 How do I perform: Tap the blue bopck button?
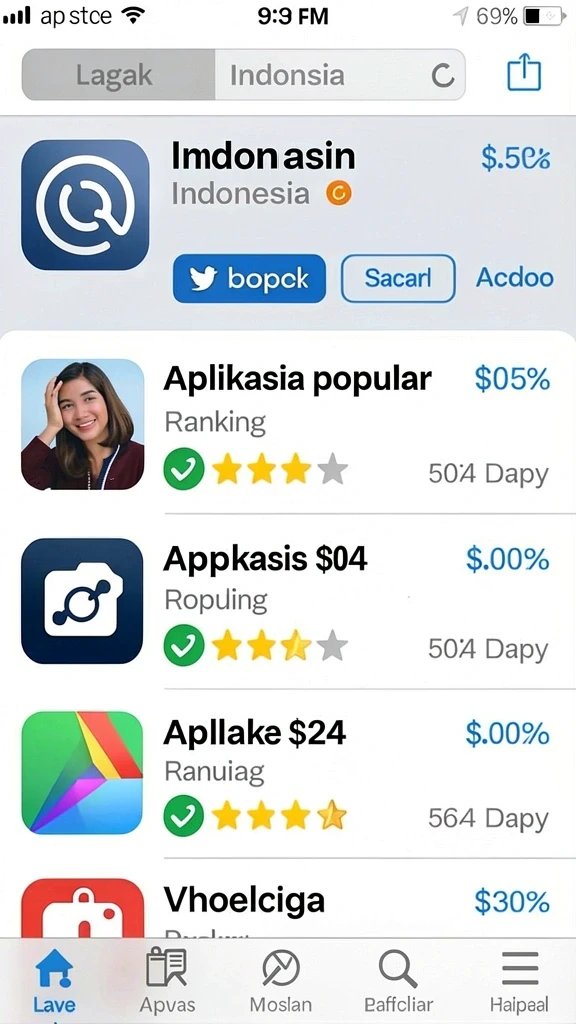pyautogui.click(x=249, y=279)
